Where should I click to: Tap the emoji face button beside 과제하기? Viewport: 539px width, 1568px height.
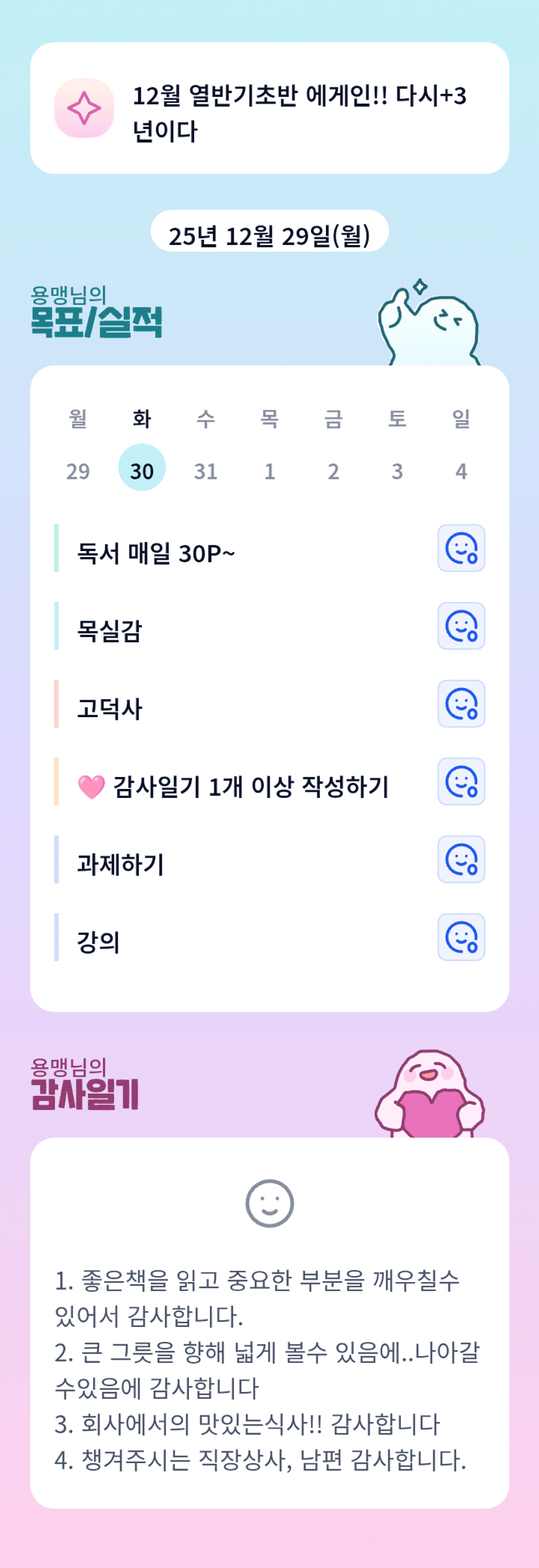click(x=461, y=859)
